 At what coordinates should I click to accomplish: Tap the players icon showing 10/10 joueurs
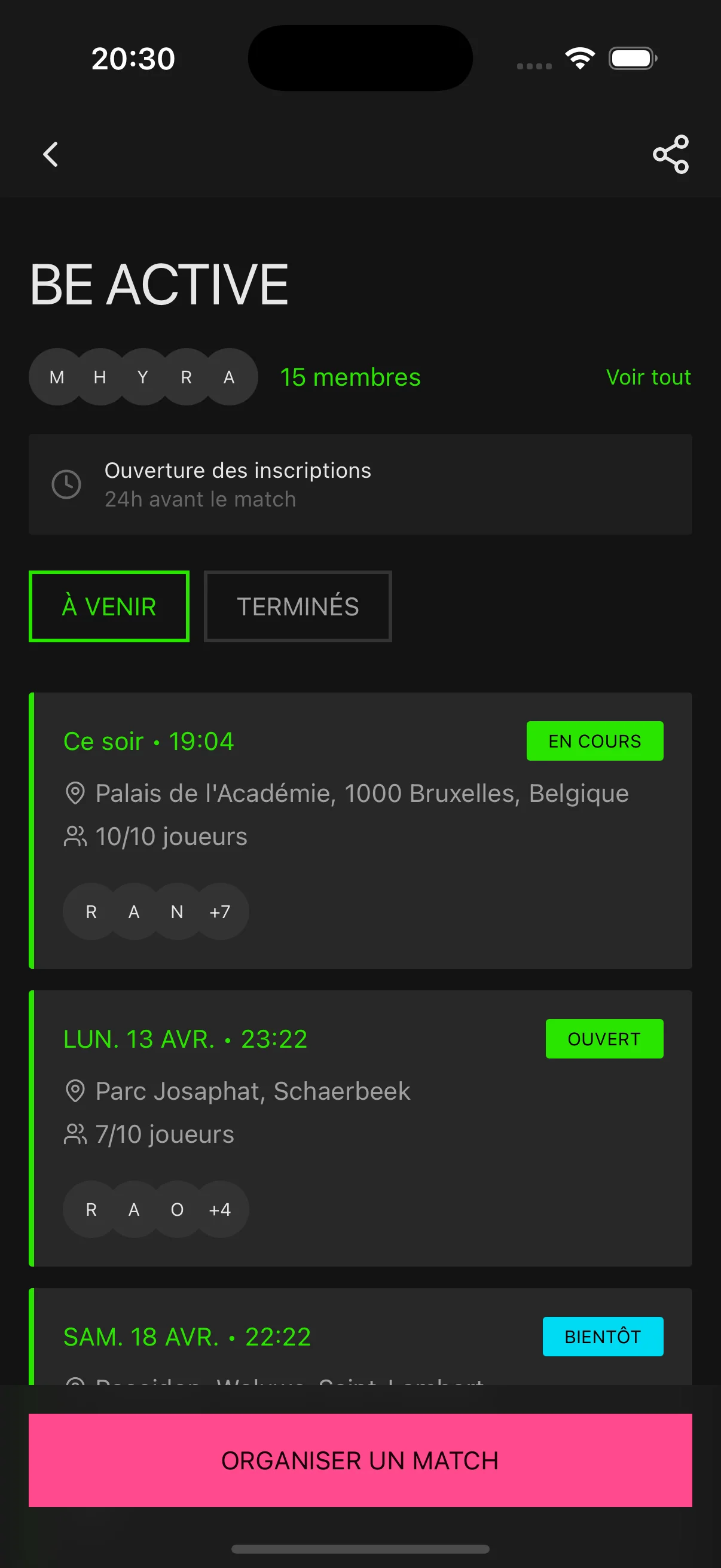[74, 837]
